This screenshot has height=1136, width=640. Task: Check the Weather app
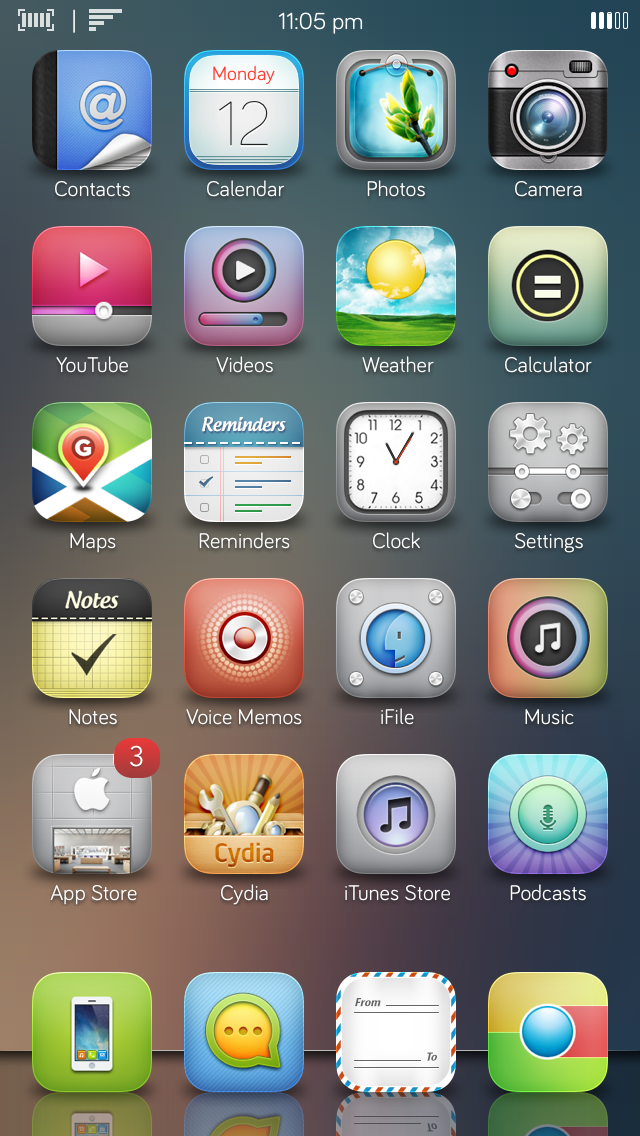coord(396,286)
